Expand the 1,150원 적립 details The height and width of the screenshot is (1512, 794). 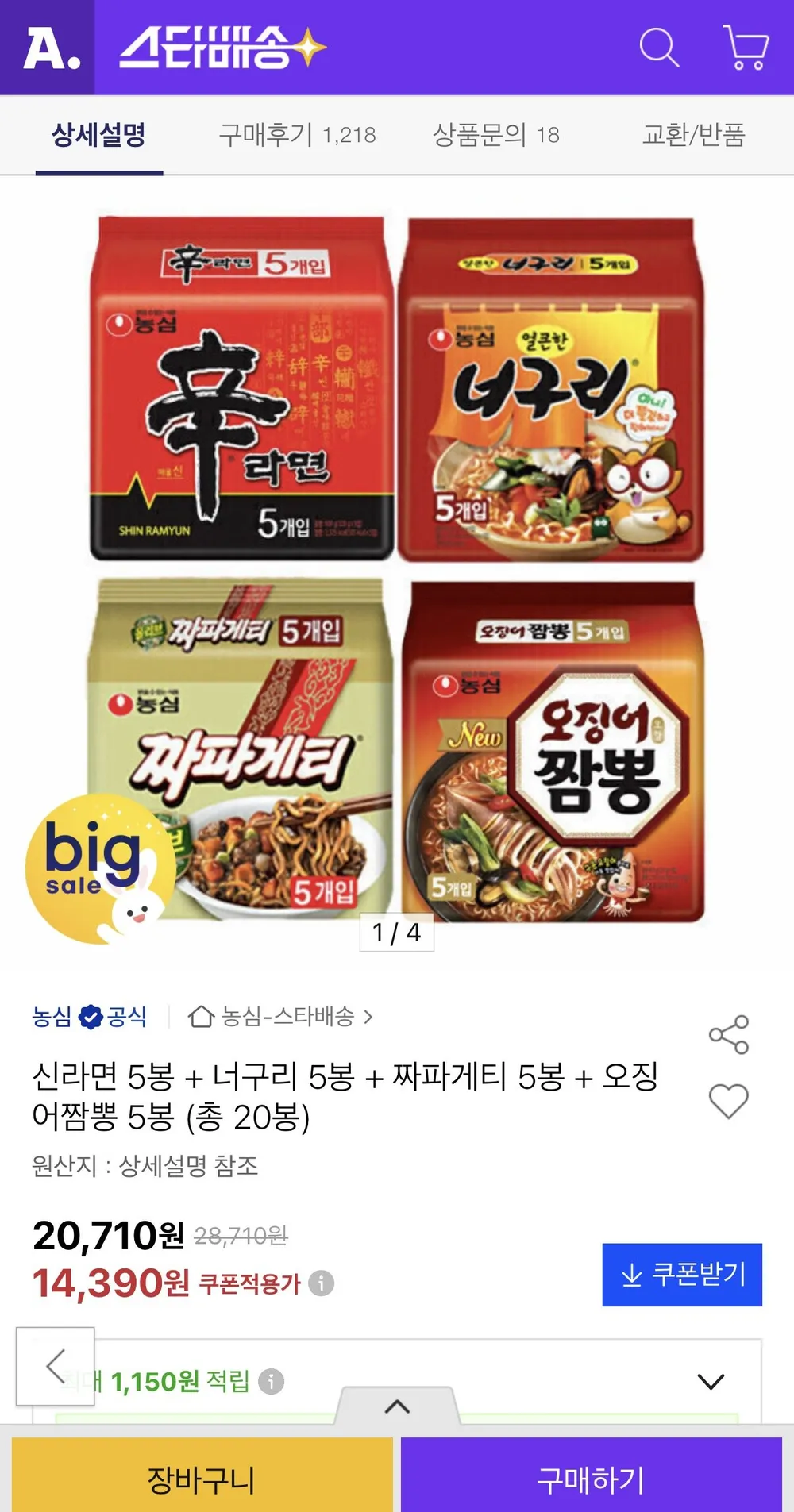(711, 1382)
